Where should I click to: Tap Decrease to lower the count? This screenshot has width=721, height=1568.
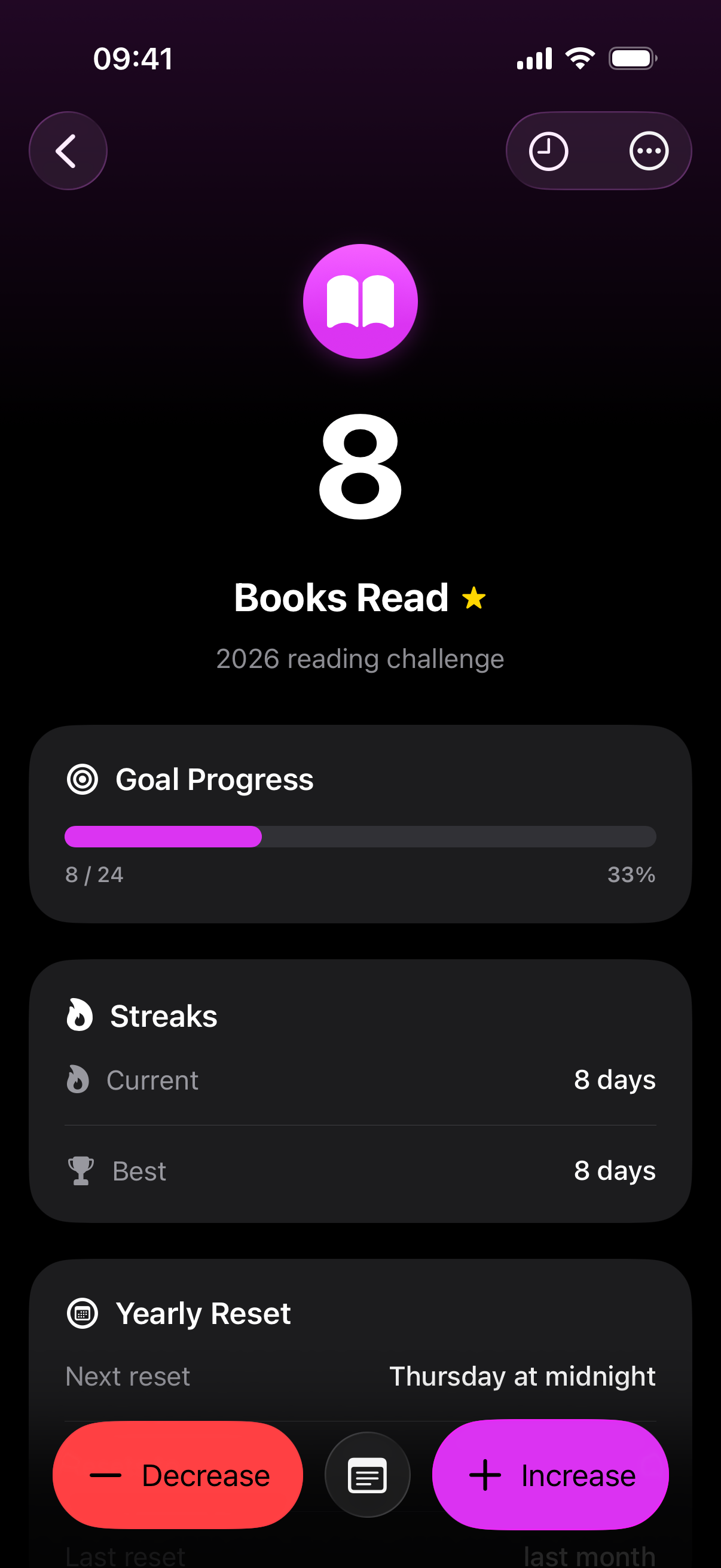(x=178, y=1475)
